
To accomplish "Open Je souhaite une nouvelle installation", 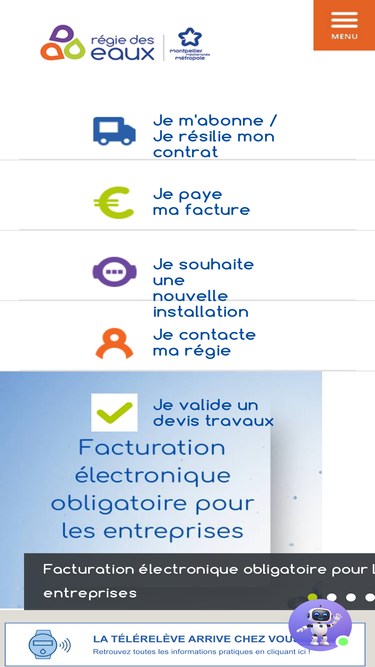I will tap(173, 288).
